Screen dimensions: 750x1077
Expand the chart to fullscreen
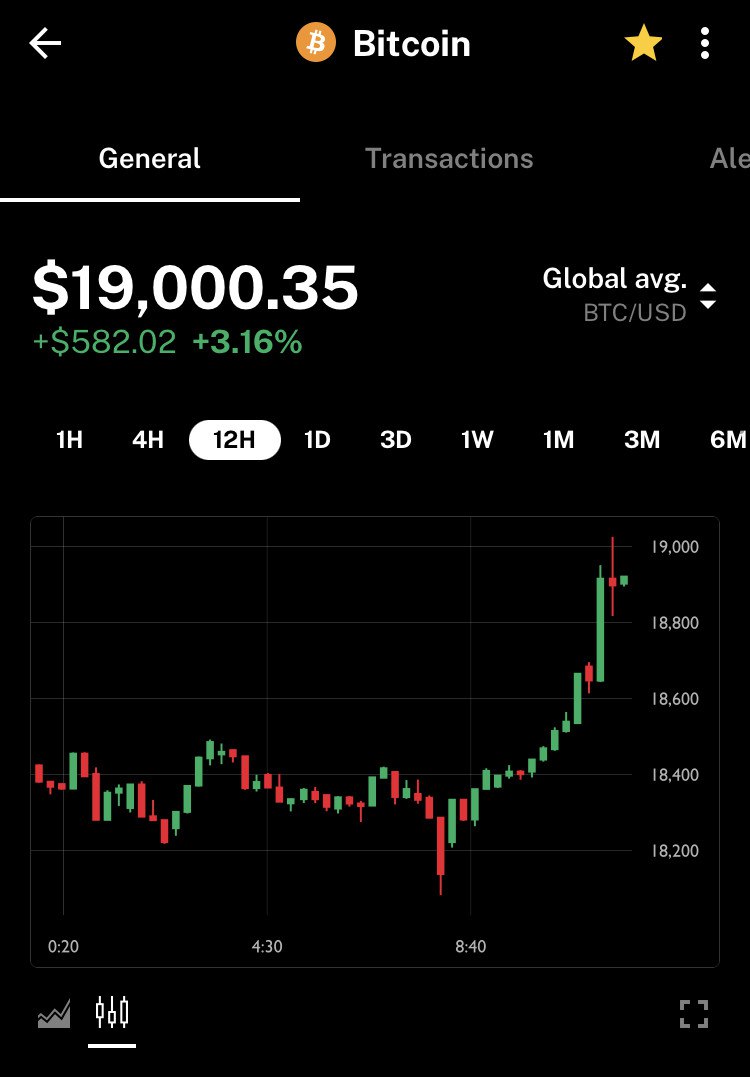[694, 1014]
